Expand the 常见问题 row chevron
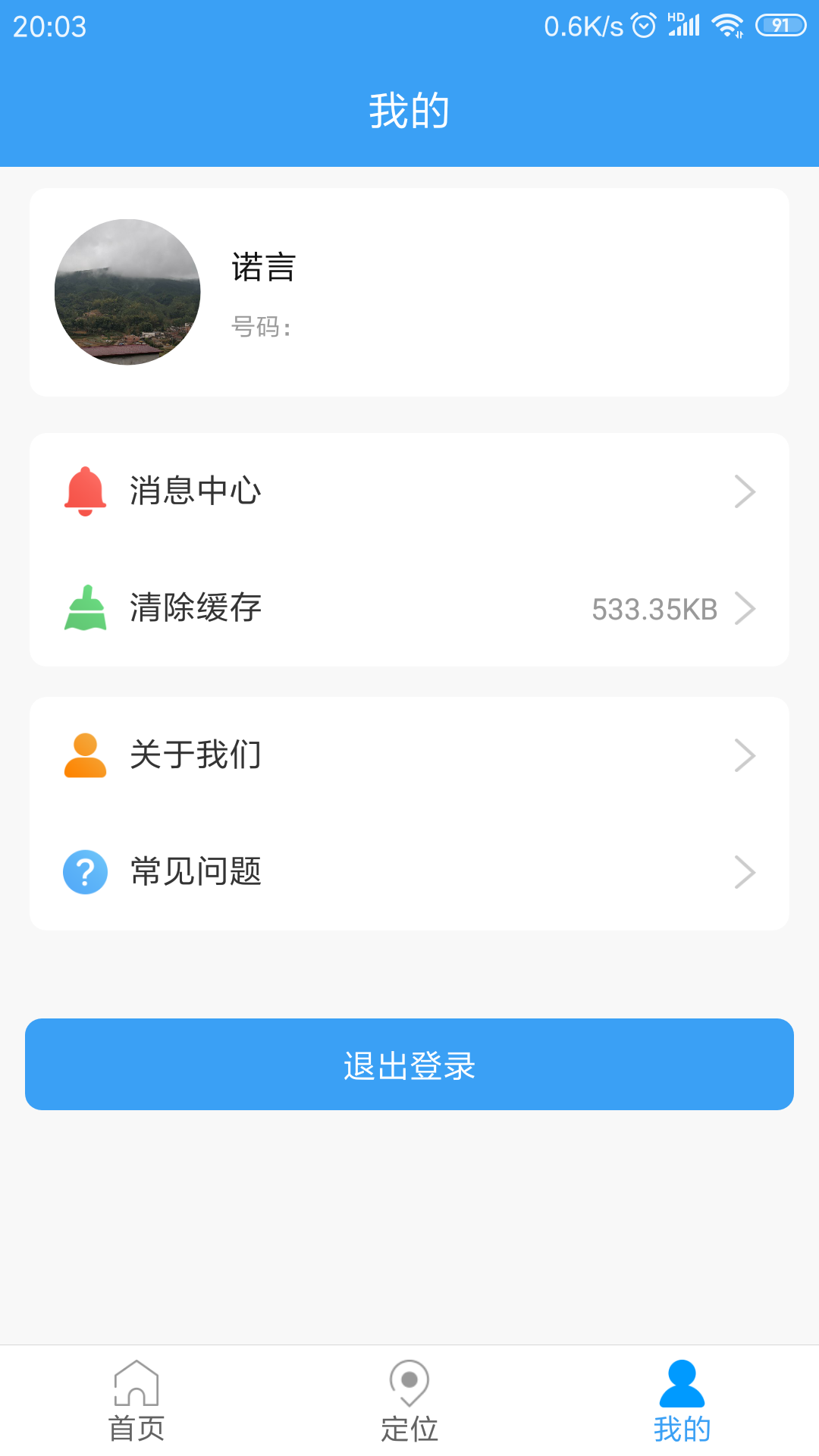The image size is (819, 1456). 746,871
